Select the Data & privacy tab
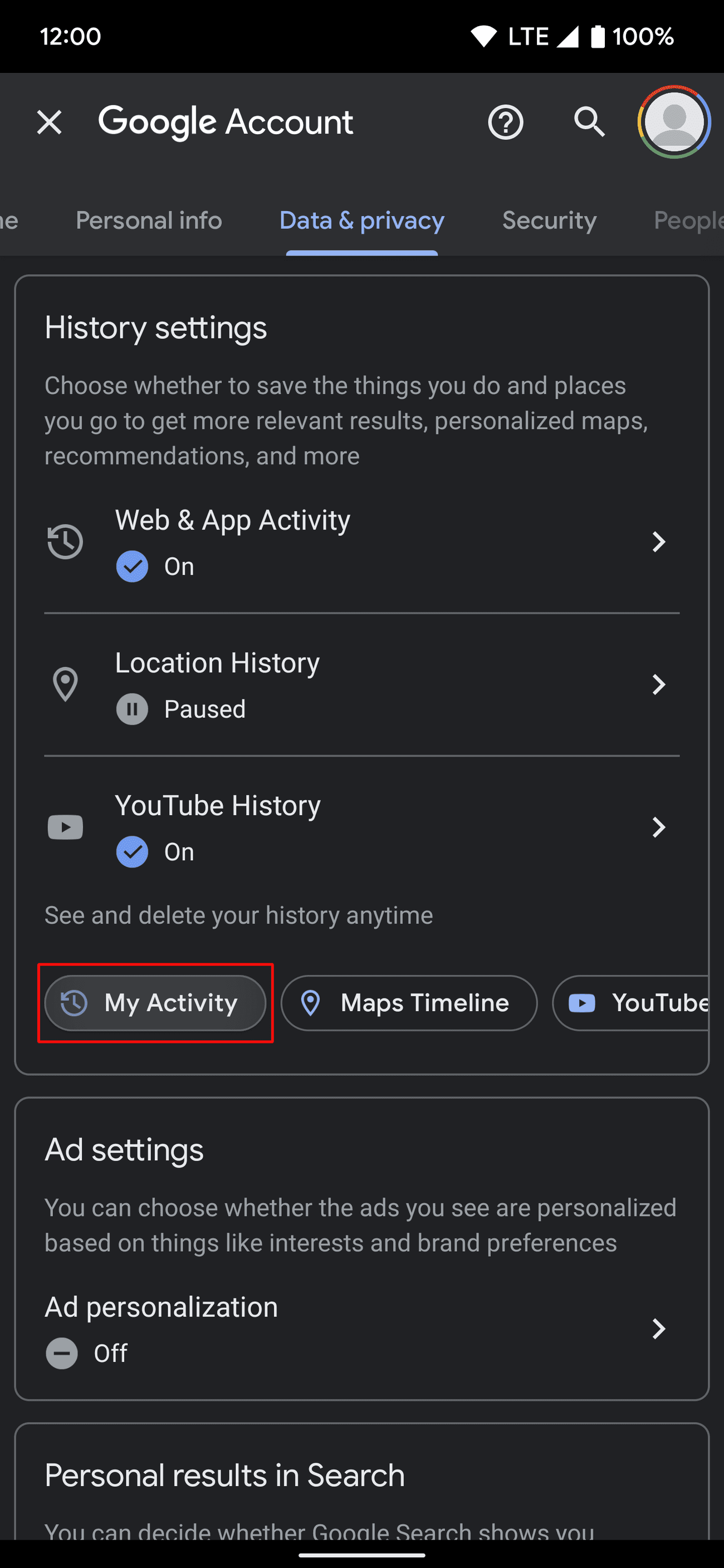 point(361,220)
